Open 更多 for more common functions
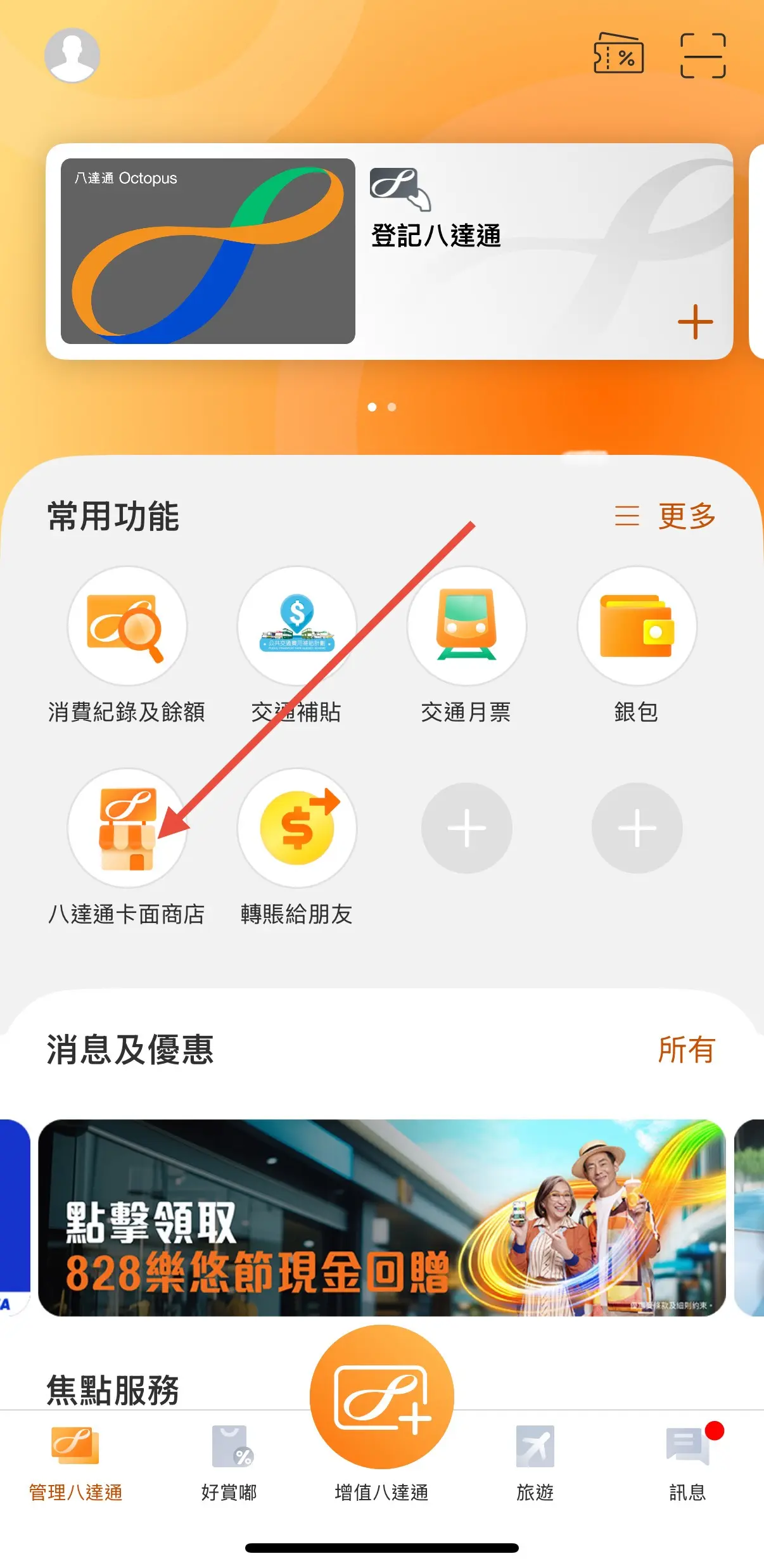This screenshot has height=1568, width=764. [x=666, y=516]
